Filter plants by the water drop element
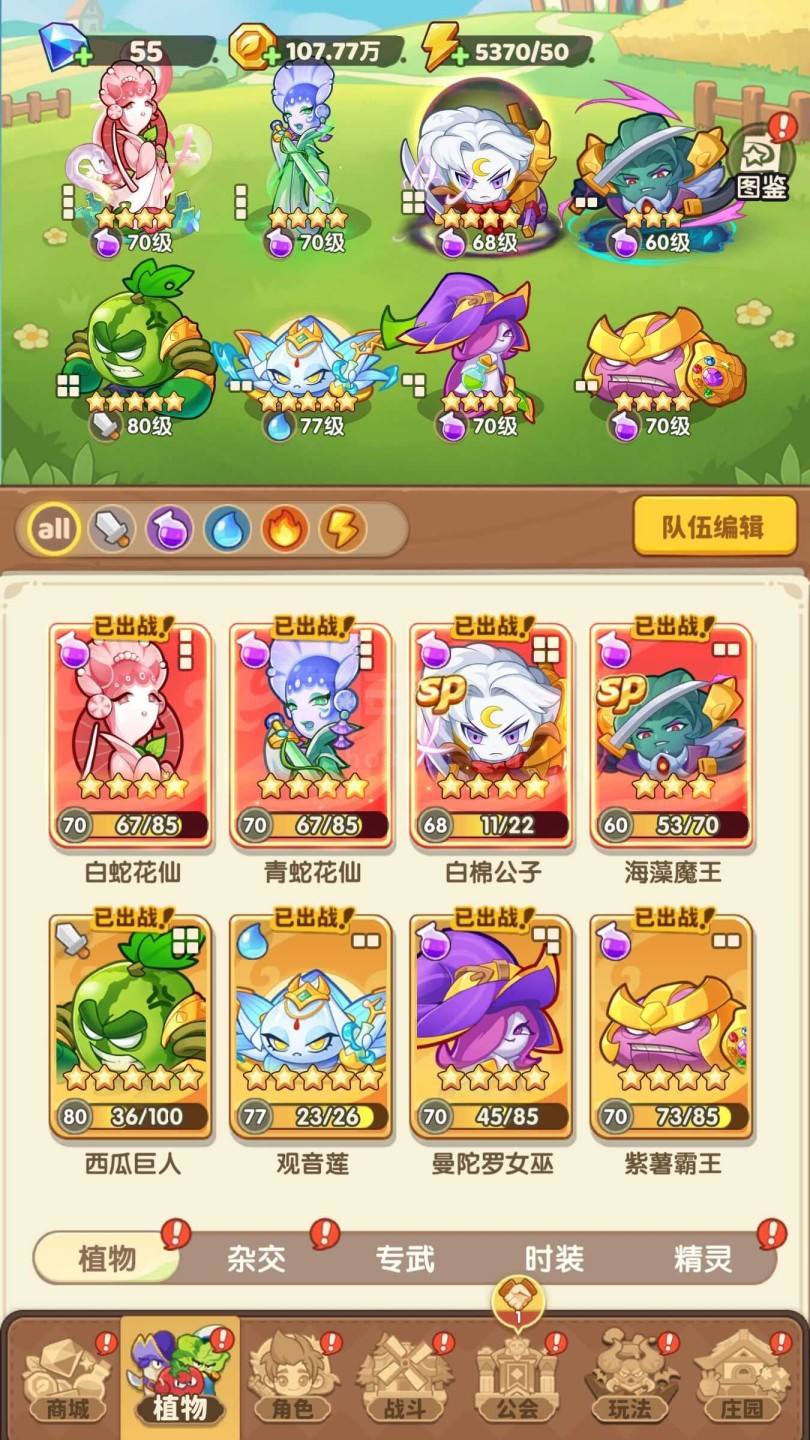810x1440 pixels. pos(227,529)
